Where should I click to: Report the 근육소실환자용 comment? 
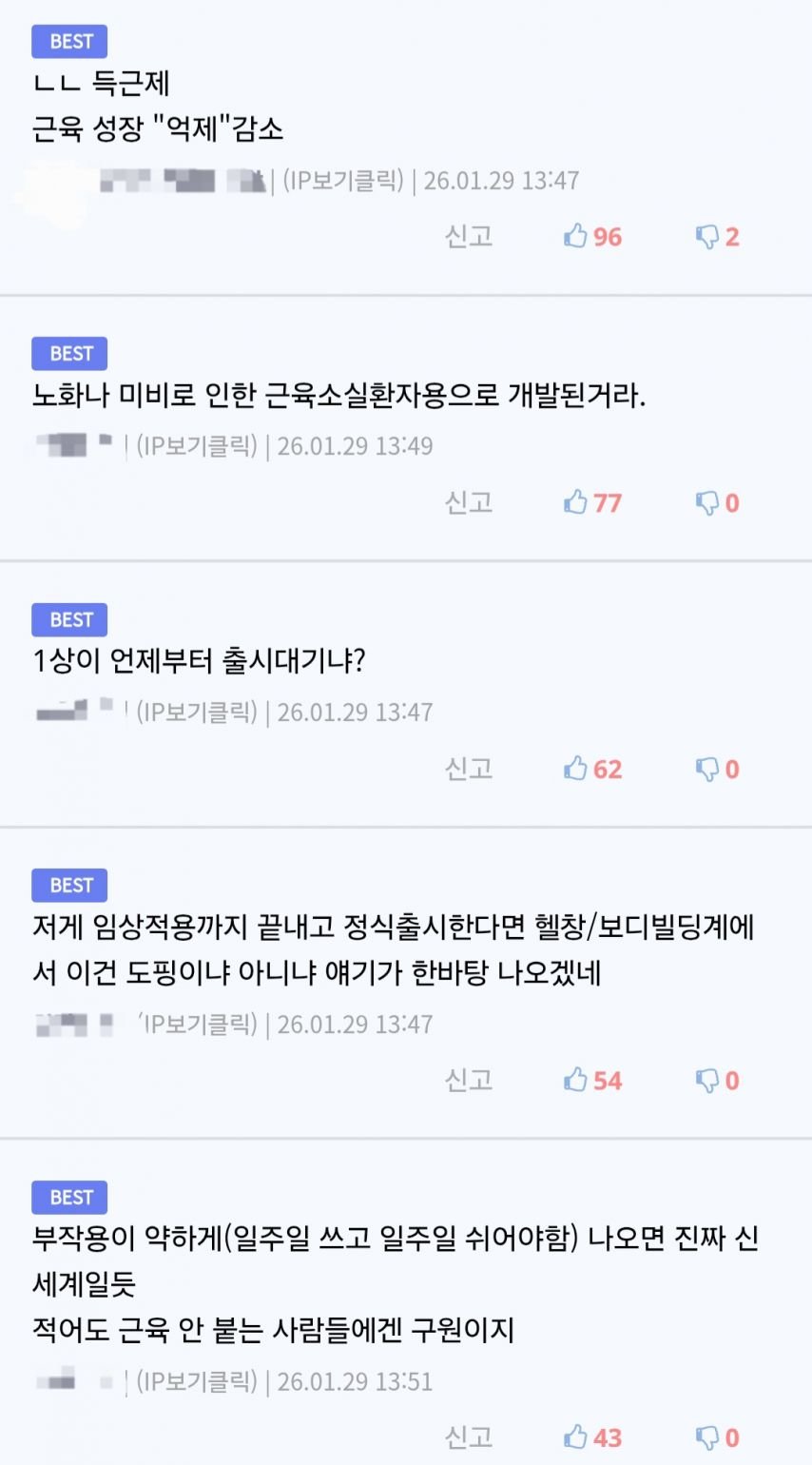(469, 502)
